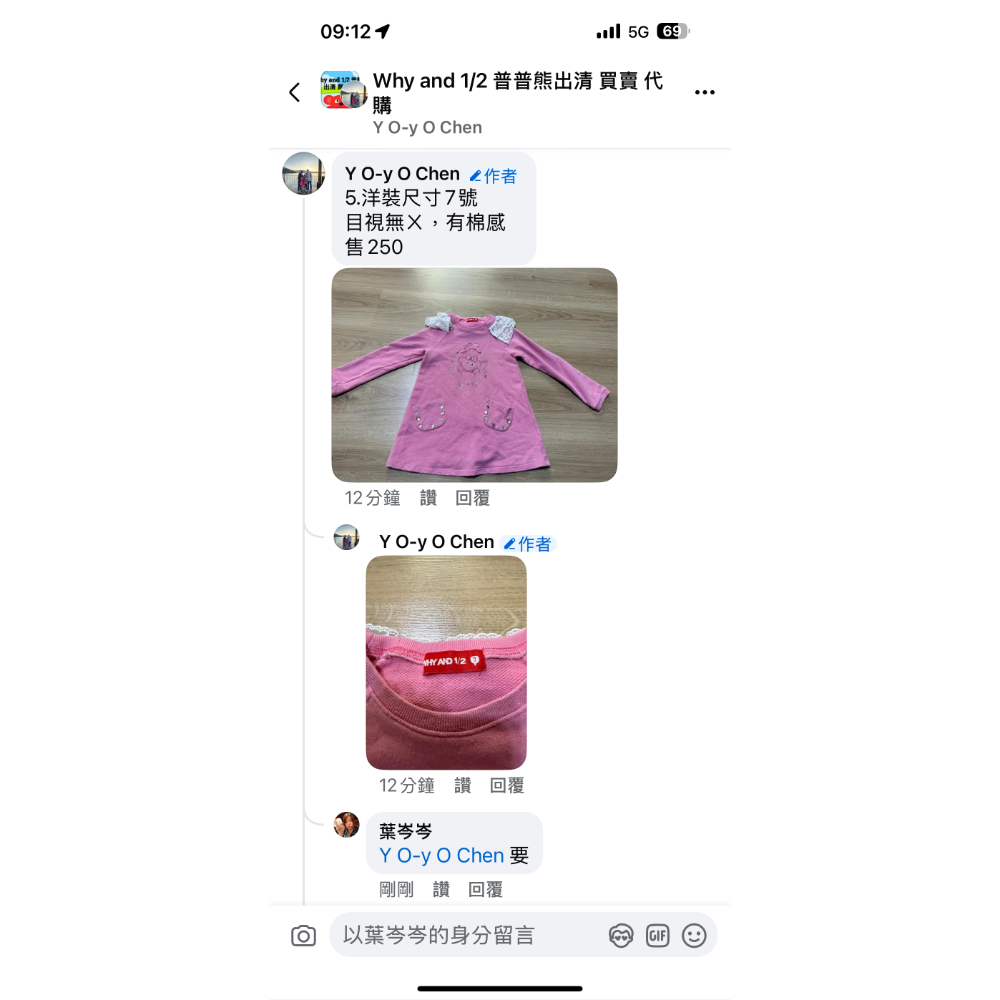Open the emoji smiley picker
Viewport: 1000px width, 1000px height.
coord(694,936)
